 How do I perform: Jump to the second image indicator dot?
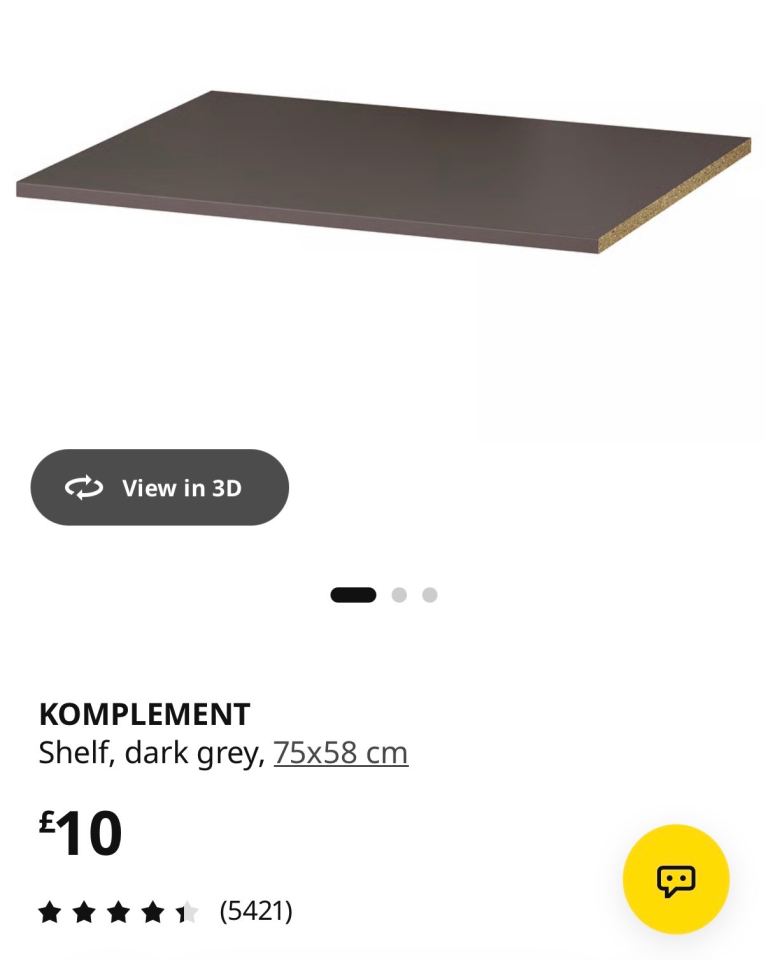(x=399, y=595)
